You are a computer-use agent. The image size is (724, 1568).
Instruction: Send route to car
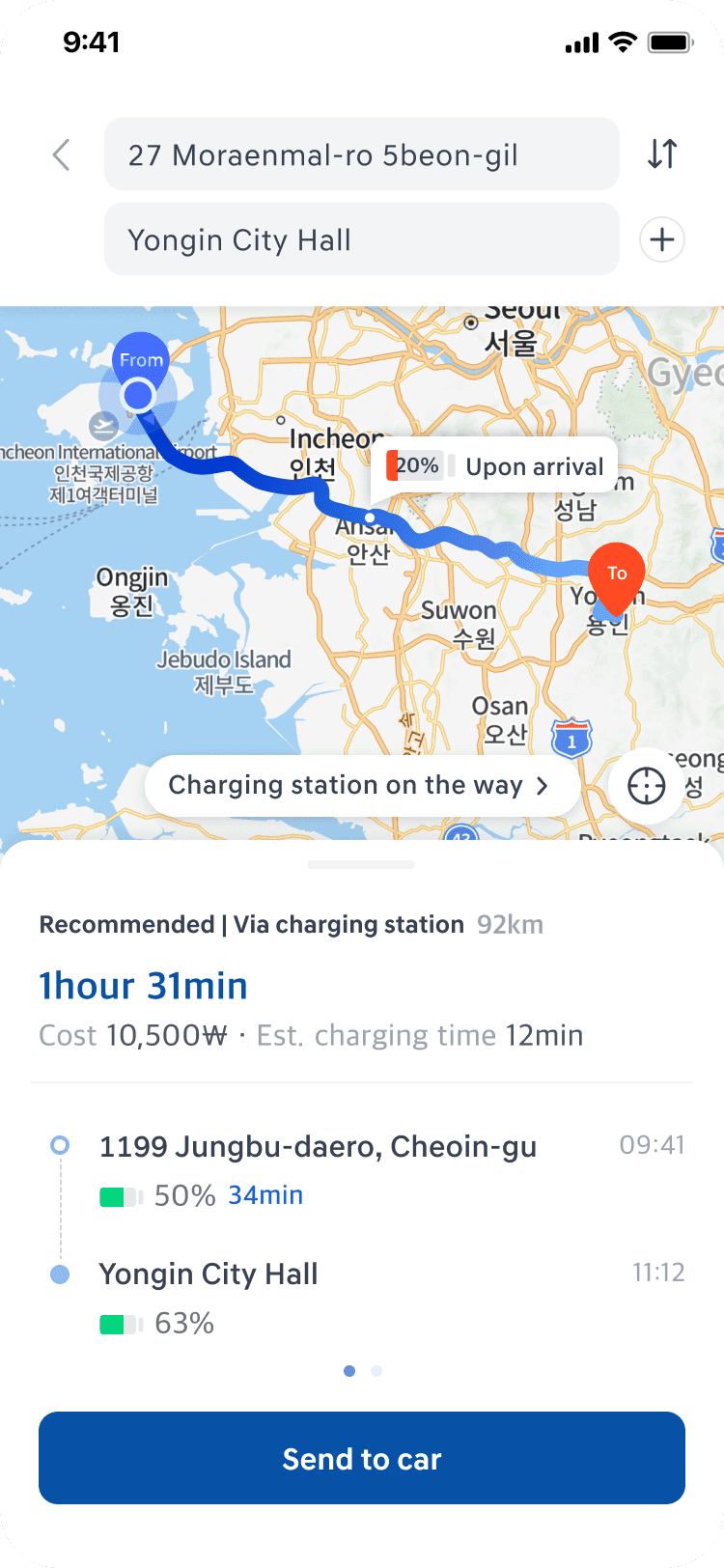[362, 1458]
